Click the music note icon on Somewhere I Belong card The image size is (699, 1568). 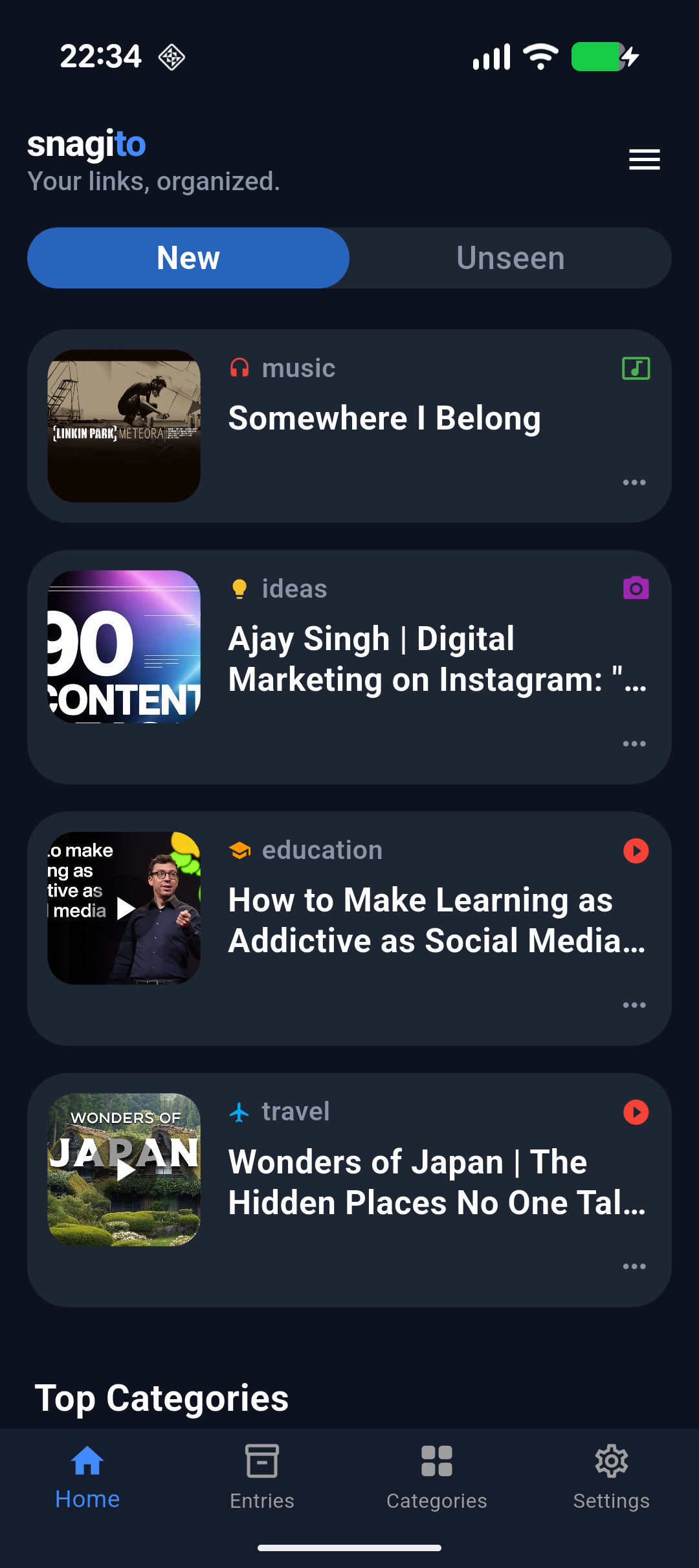coord(636,369)
